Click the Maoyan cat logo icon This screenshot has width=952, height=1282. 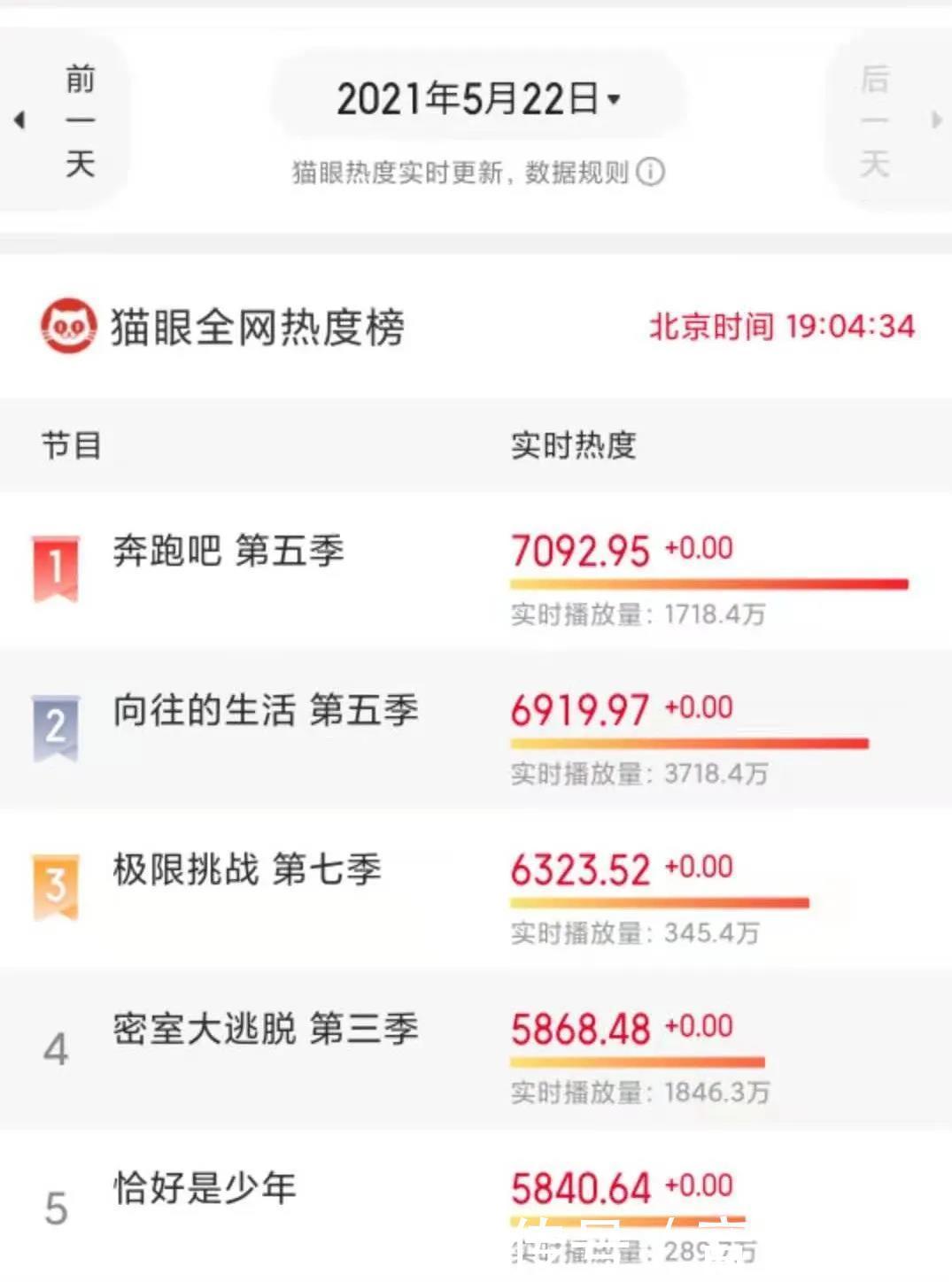(x=69, y=326)
